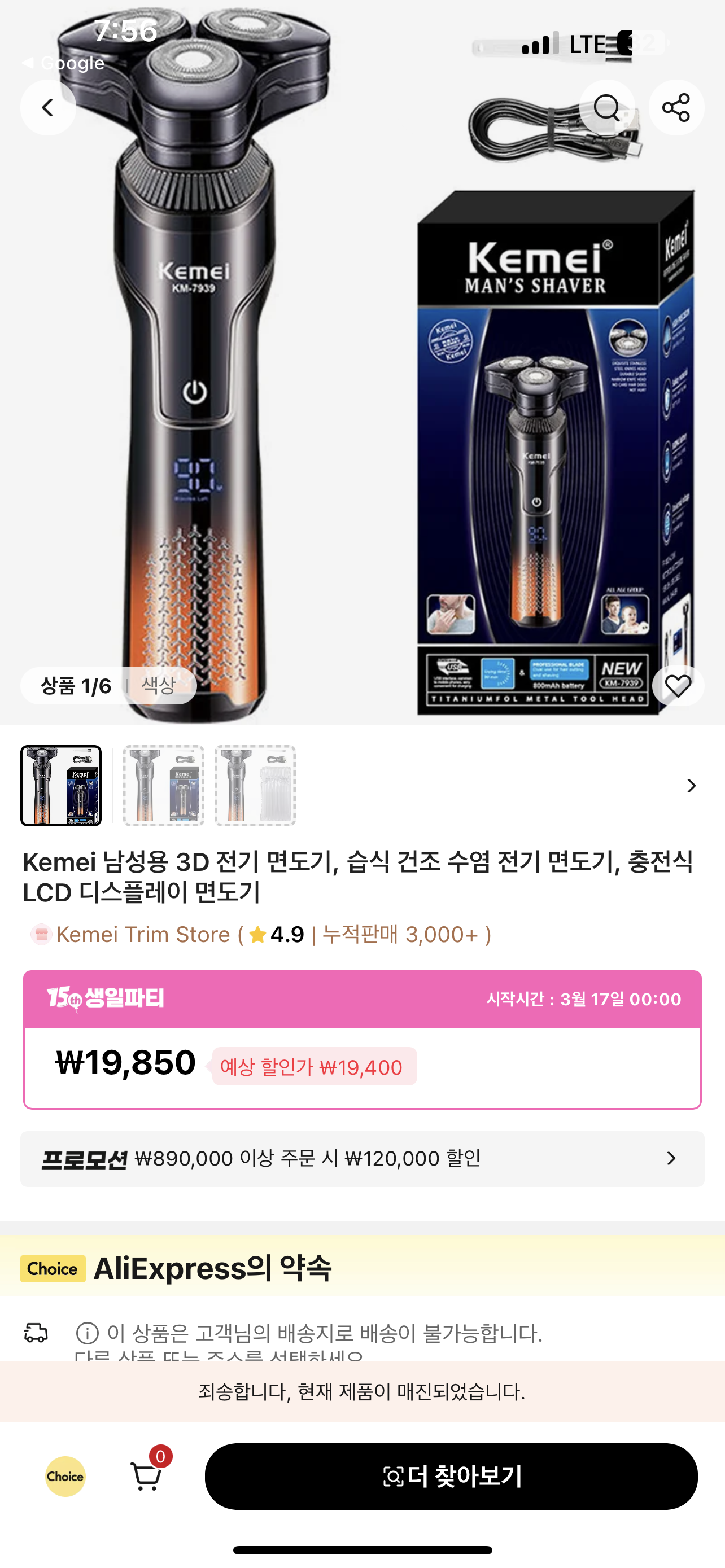Share this Kemei shaver listing
The width and height of the screenshot is (725, 1568).
(x=676, y=108)
